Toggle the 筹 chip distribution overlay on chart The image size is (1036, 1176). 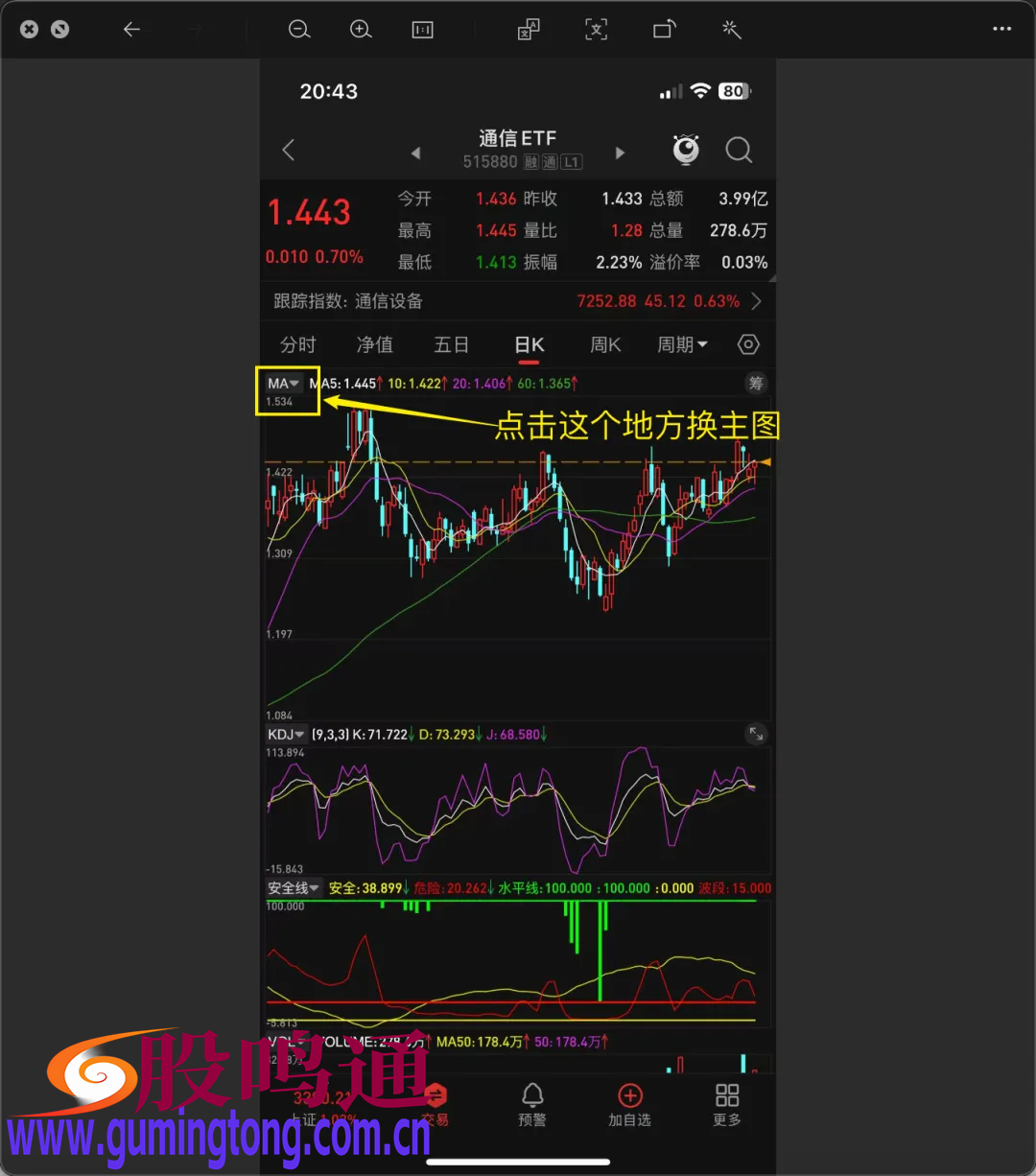tap(756, 383)
